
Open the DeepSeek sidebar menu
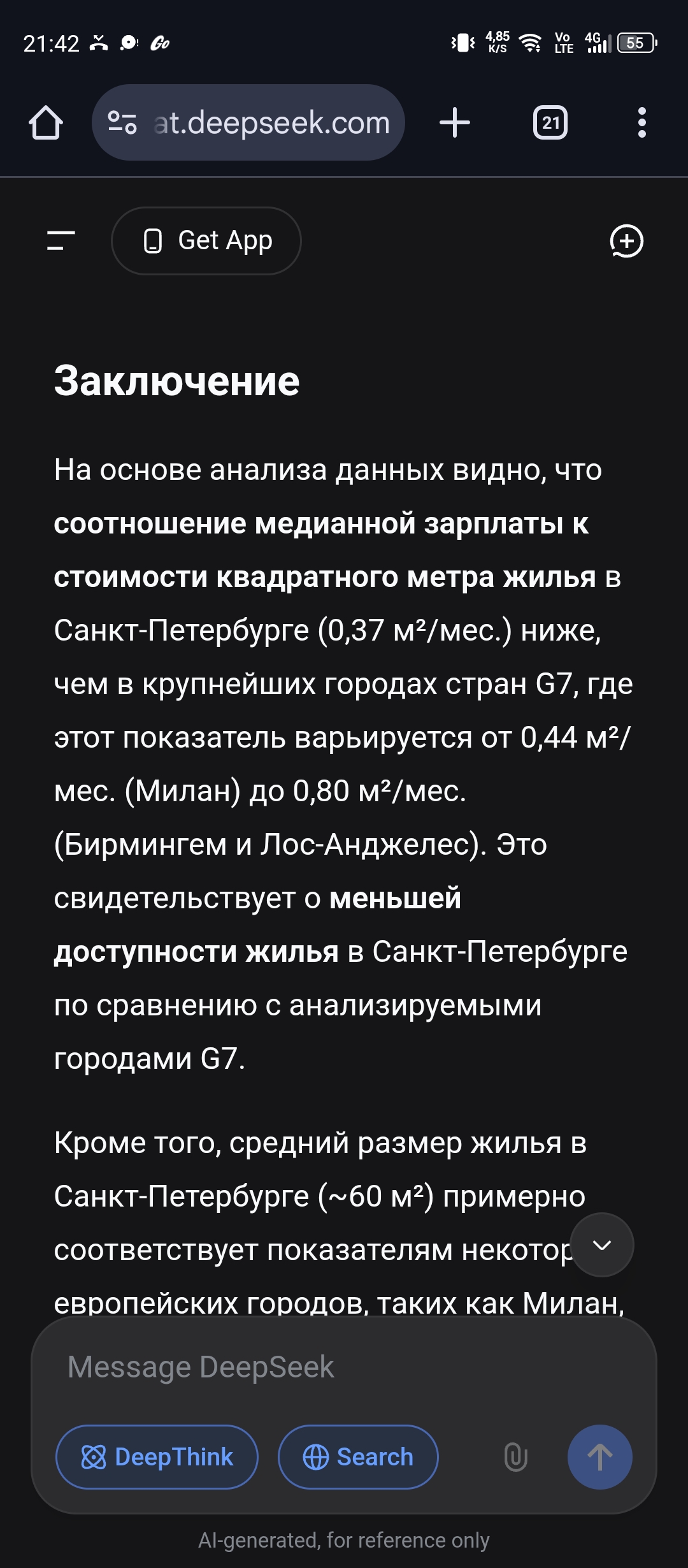[61, 240]
